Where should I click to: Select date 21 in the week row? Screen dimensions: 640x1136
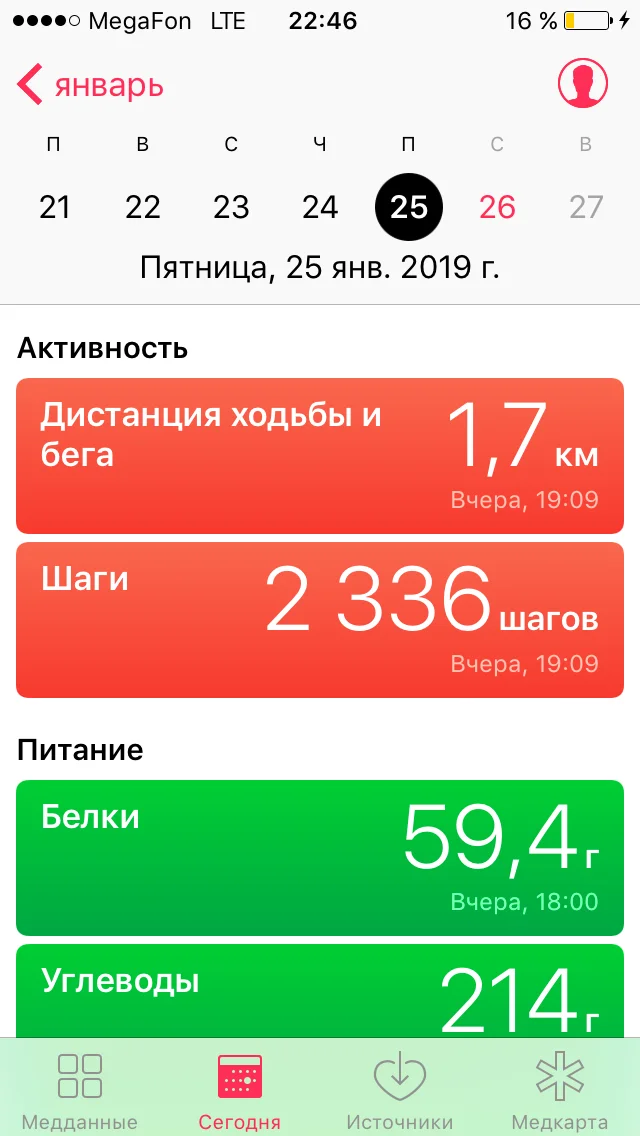click(54, 207)
